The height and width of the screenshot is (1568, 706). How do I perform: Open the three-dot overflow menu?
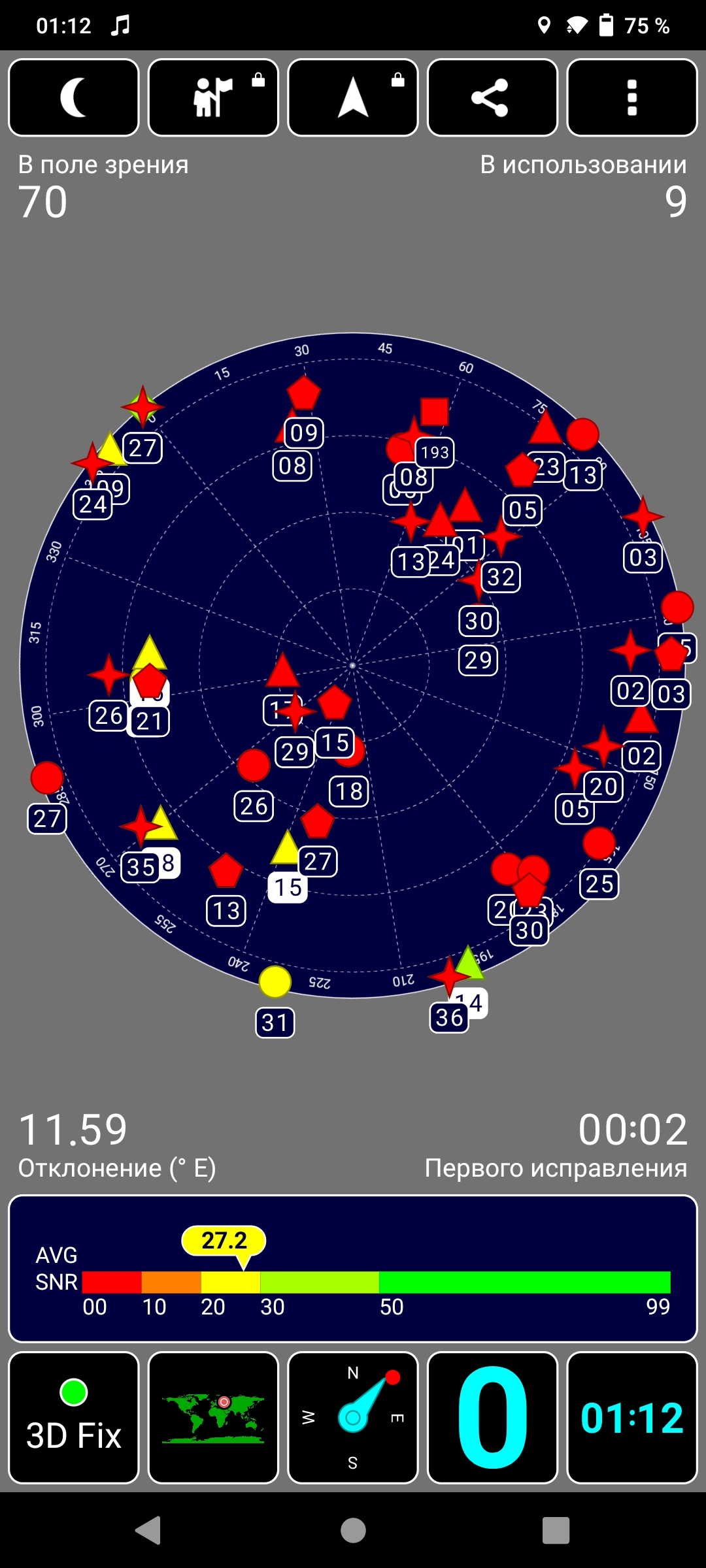(x=631, y=97)
